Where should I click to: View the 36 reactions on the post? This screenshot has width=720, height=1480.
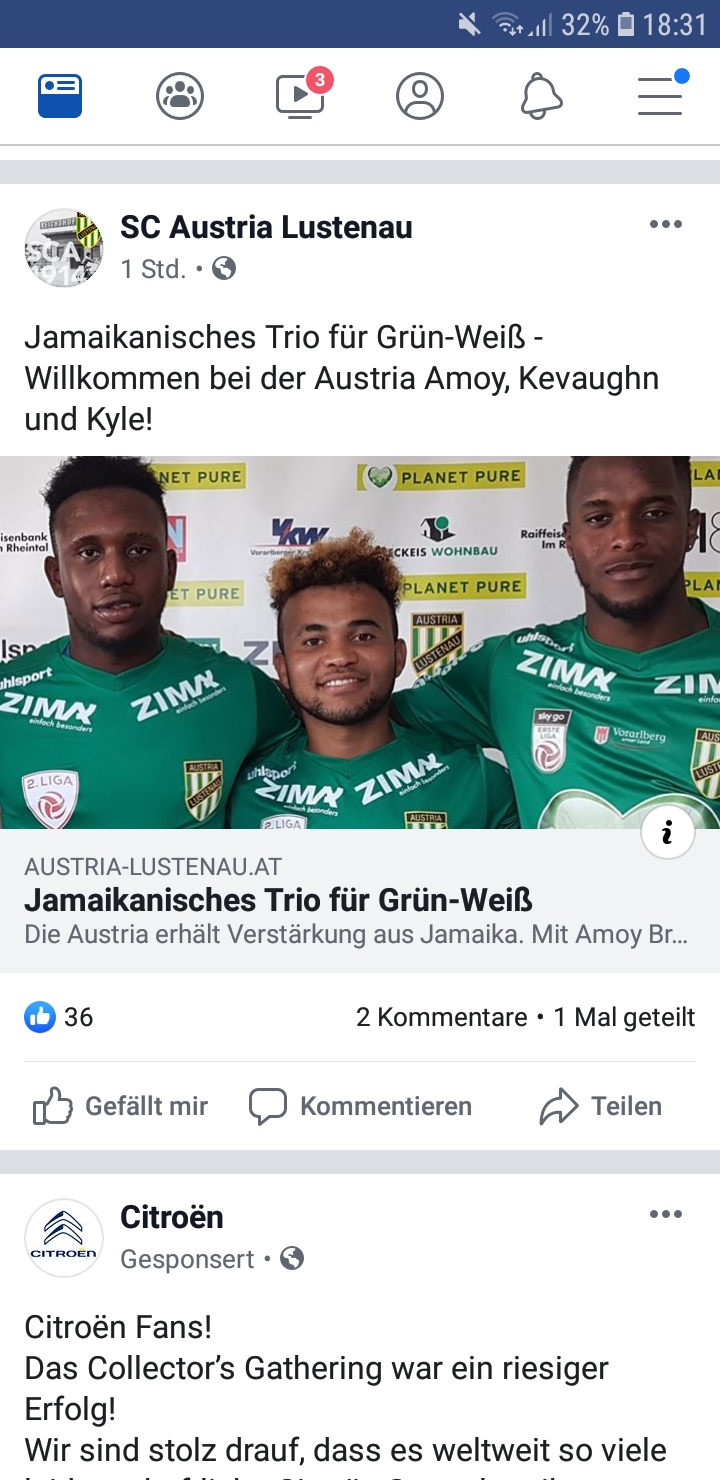point(59,1017)
